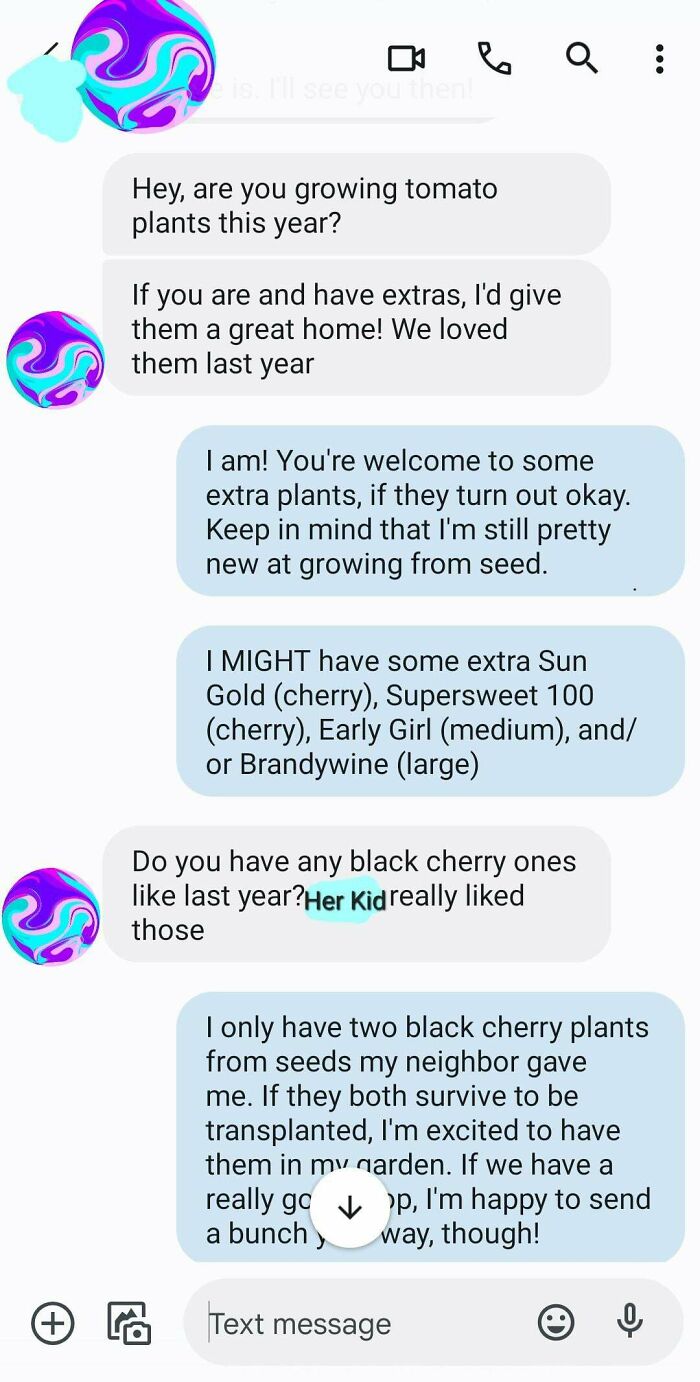The width and height of the screenshot is (700, 1382).
Task: Jump to latest message with down arrow
Action: tap(349, 1208)
